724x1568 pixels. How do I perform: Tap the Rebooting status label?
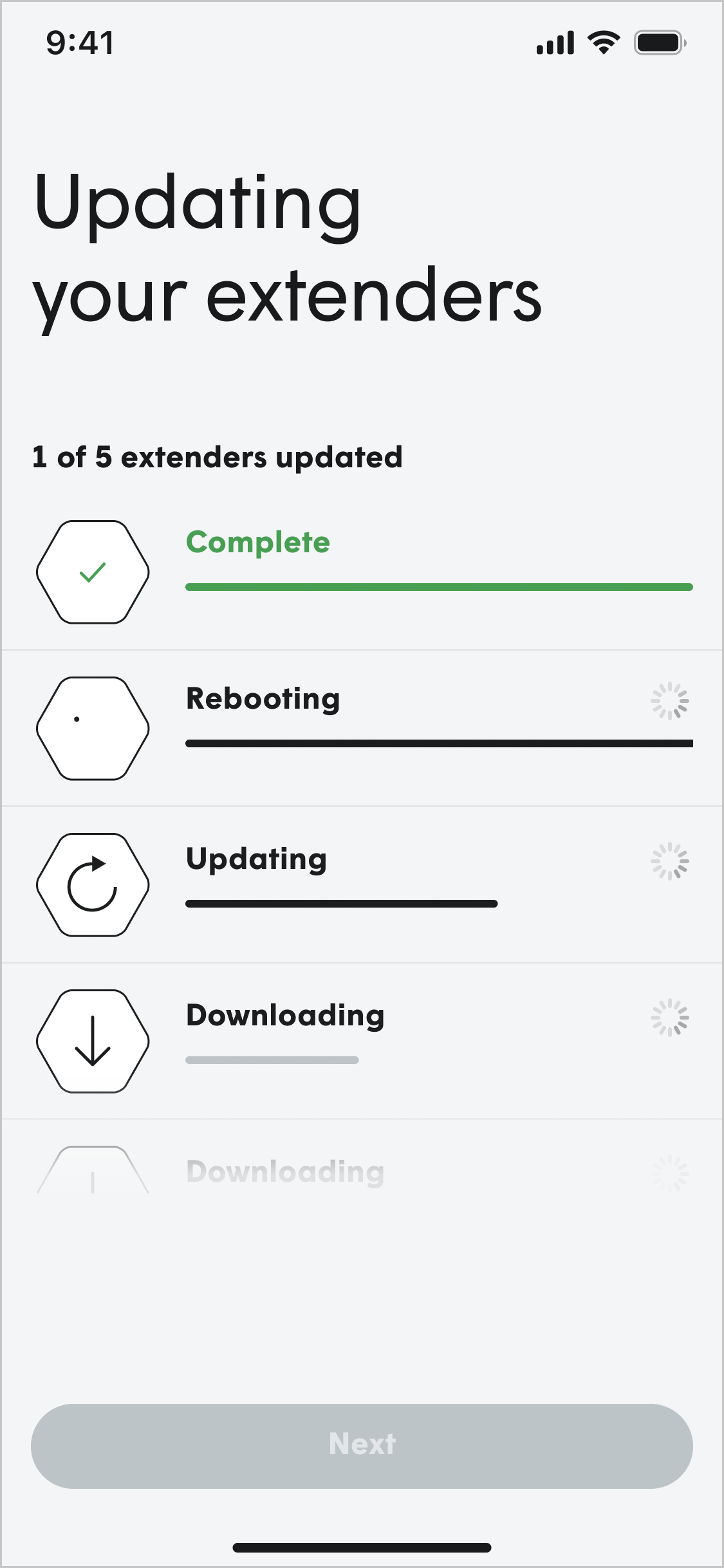pos(262,699)
